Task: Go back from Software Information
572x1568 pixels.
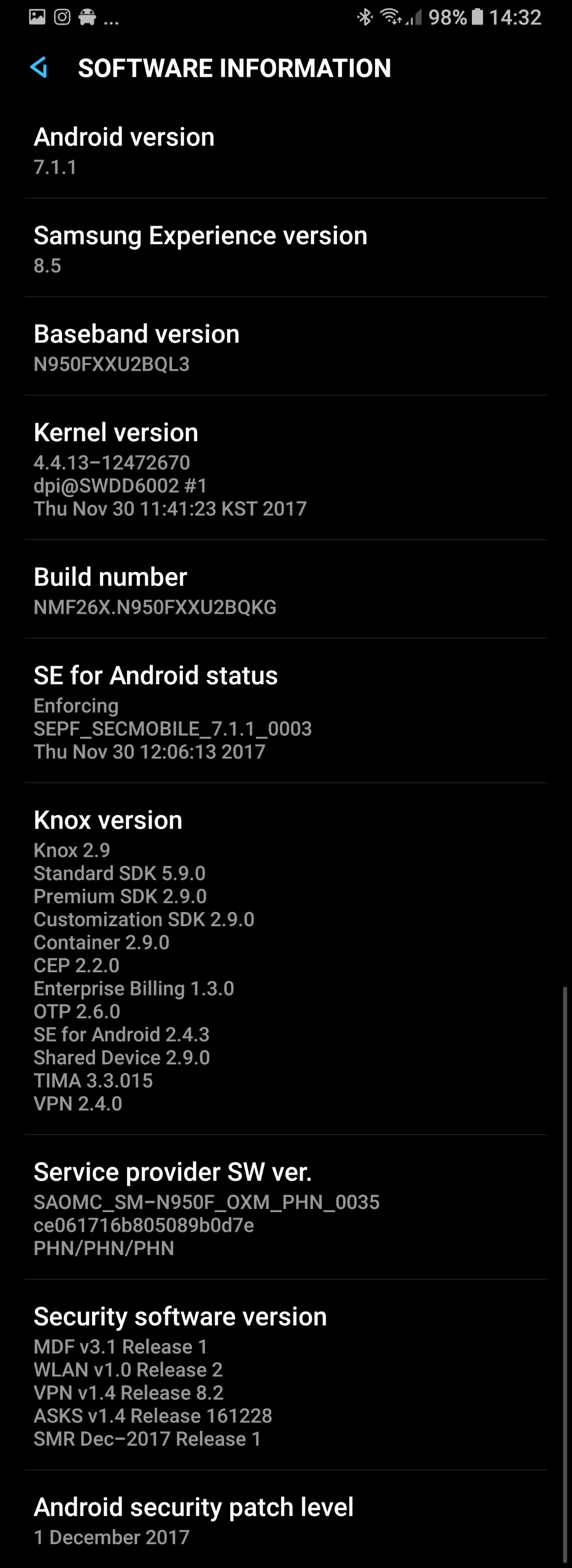Action: (39, 68)
